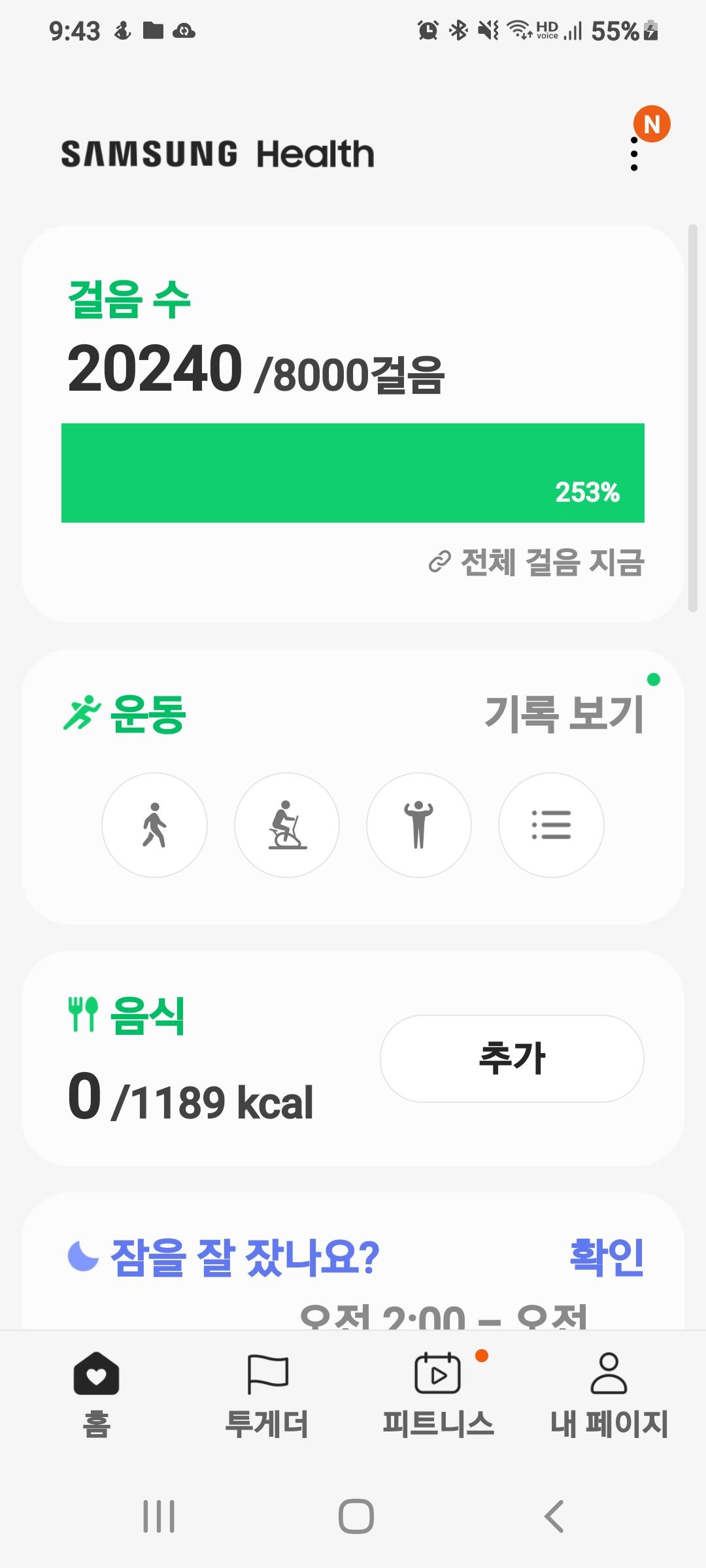This screenshot has height=1568, width=706.
Task: Start a weight training workout
Action: coord(419,825)
